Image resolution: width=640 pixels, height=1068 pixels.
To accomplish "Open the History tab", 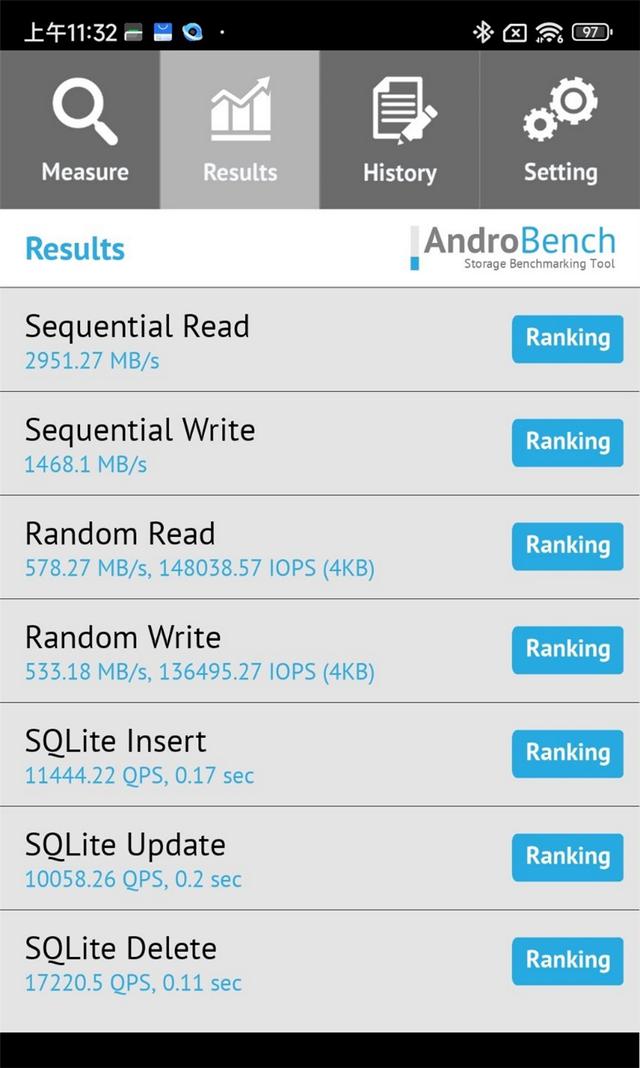I will [x=399, y=130].
